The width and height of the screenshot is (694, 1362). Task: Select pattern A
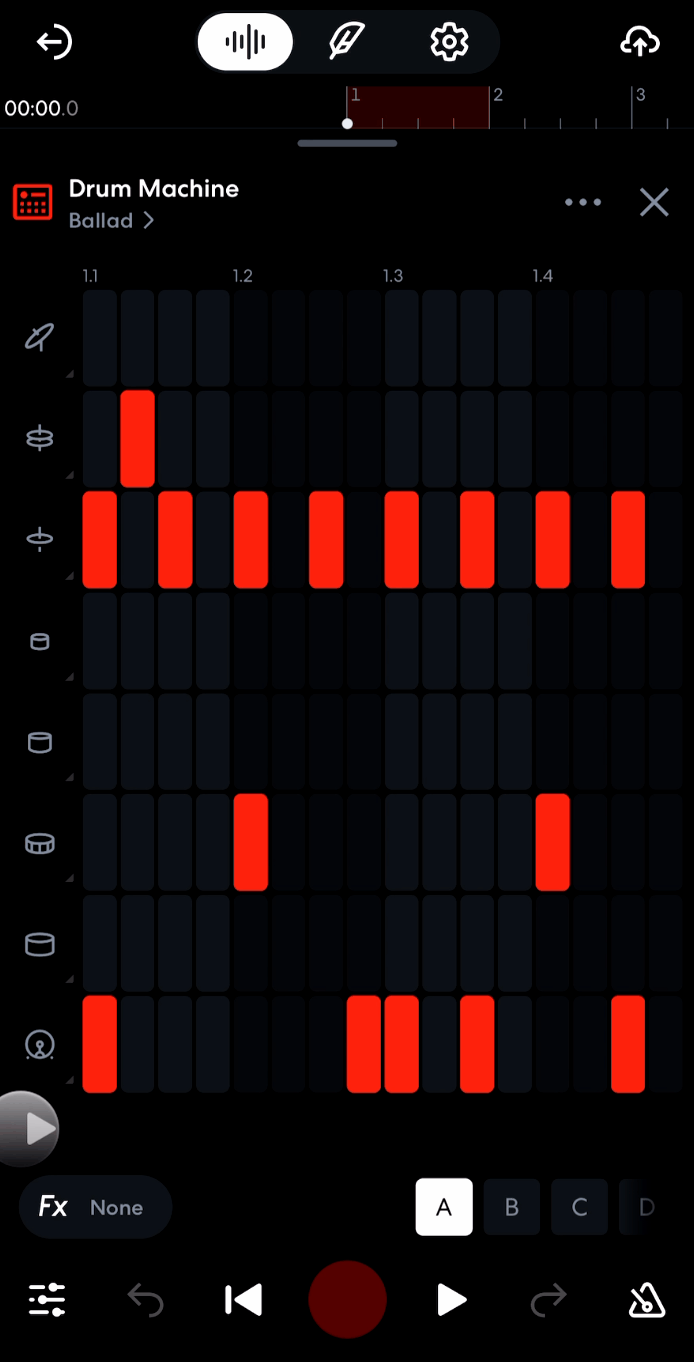click(444, 1207)
